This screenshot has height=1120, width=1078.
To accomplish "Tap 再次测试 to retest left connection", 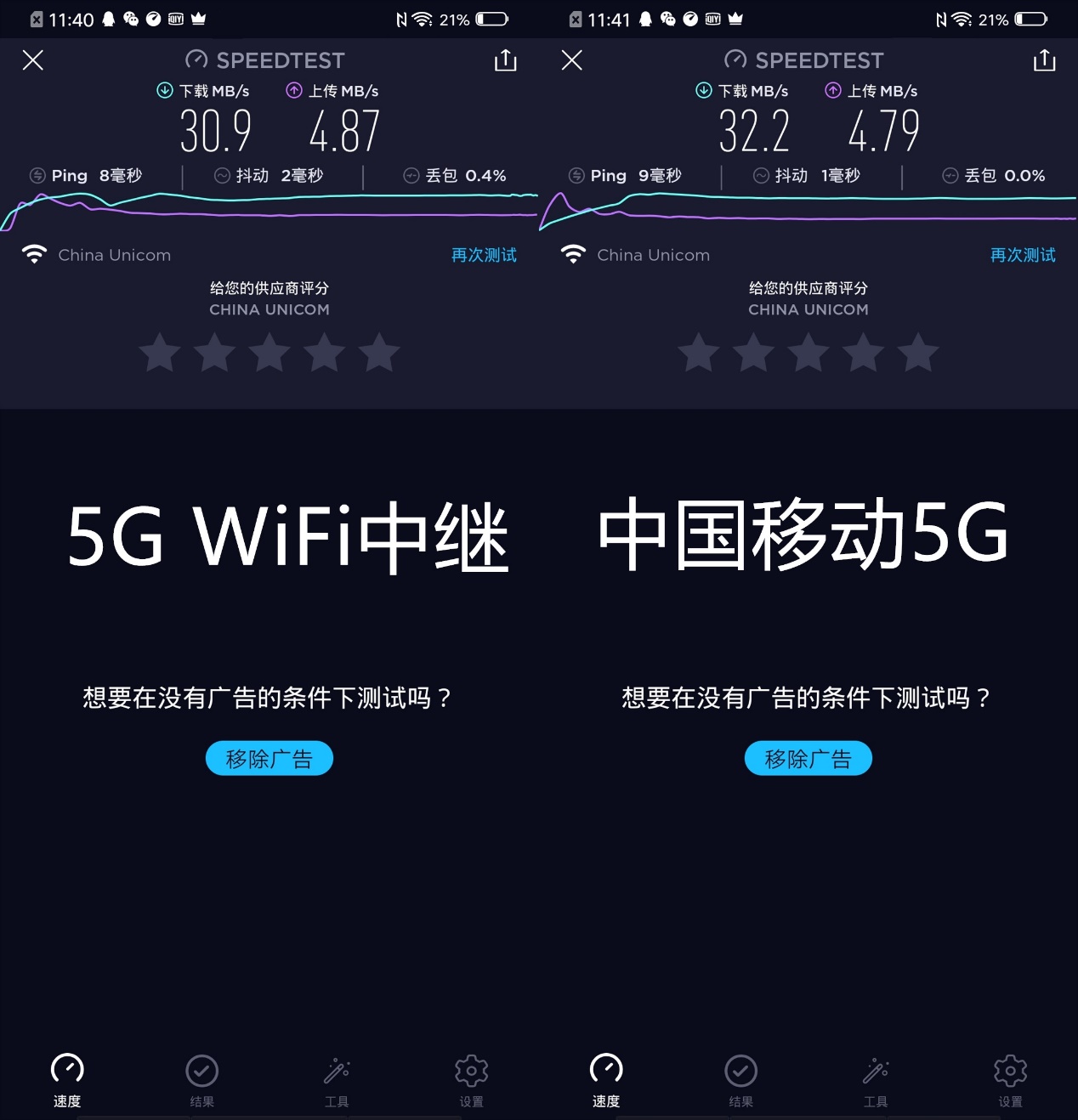I will (484, 254).
